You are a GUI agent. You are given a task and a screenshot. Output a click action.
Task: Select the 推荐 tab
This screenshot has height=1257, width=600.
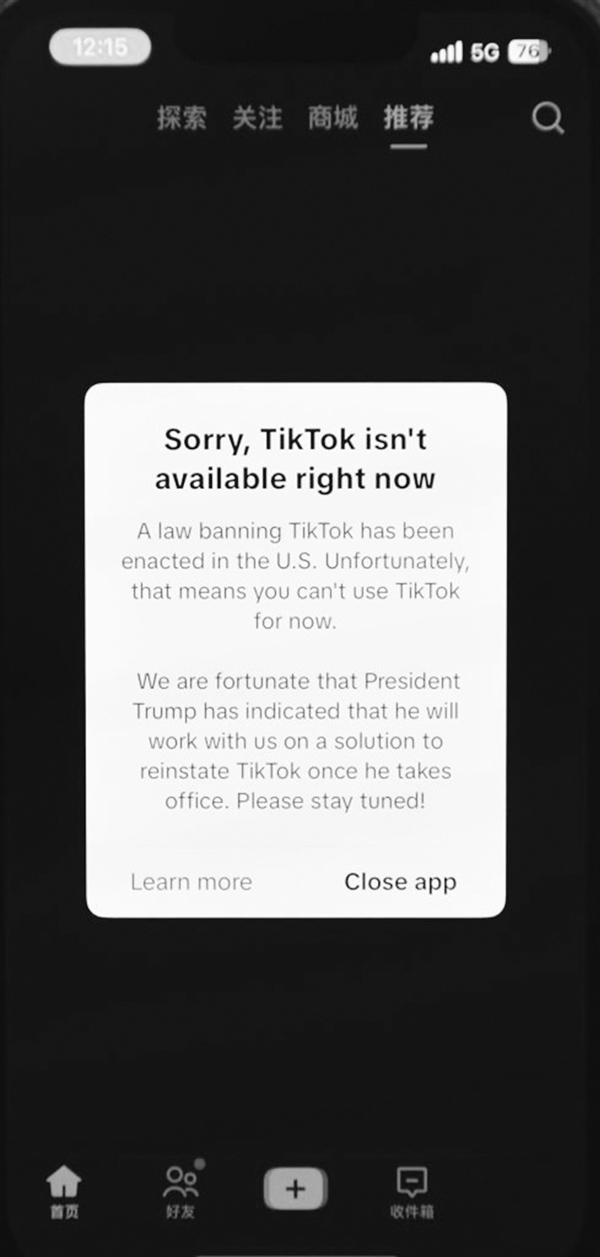[x=408, y=118]
